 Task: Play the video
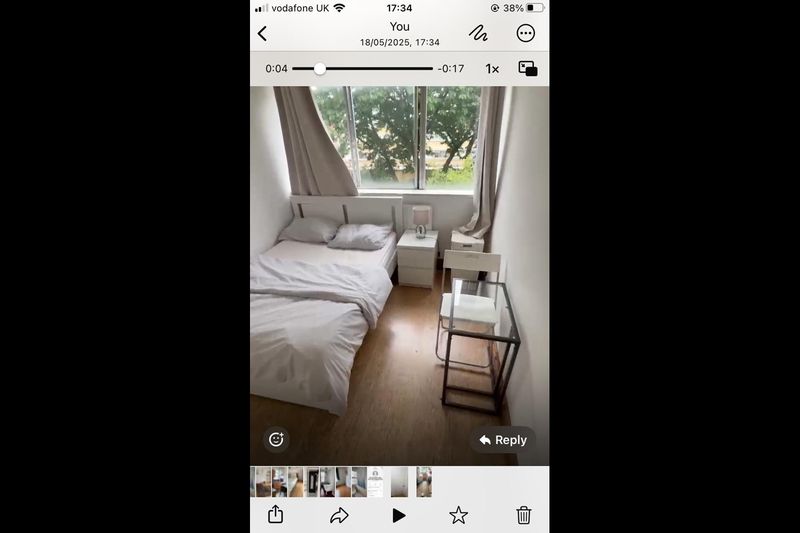399,515
